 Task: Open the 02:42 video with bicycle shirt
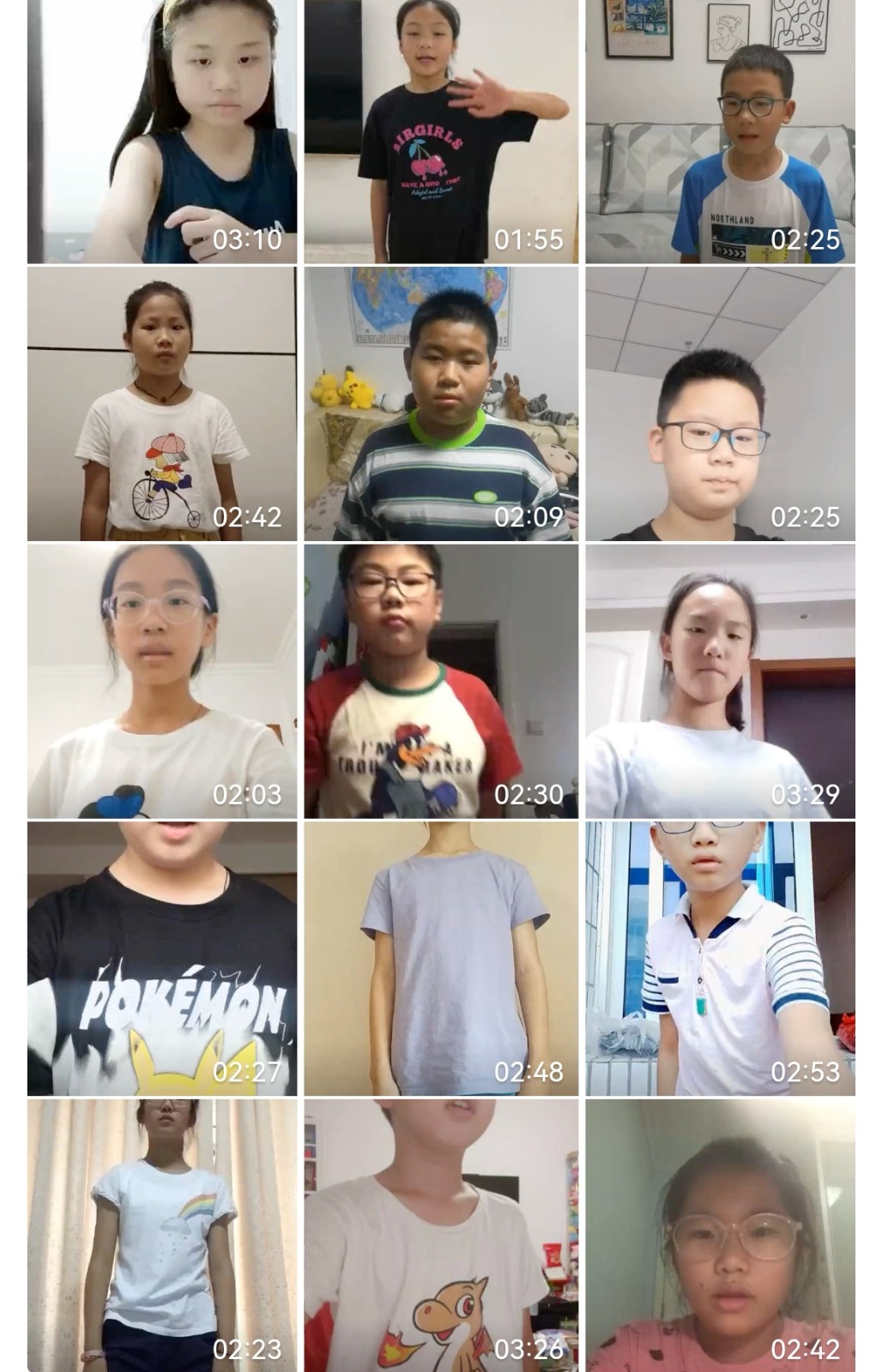(161, 403)
